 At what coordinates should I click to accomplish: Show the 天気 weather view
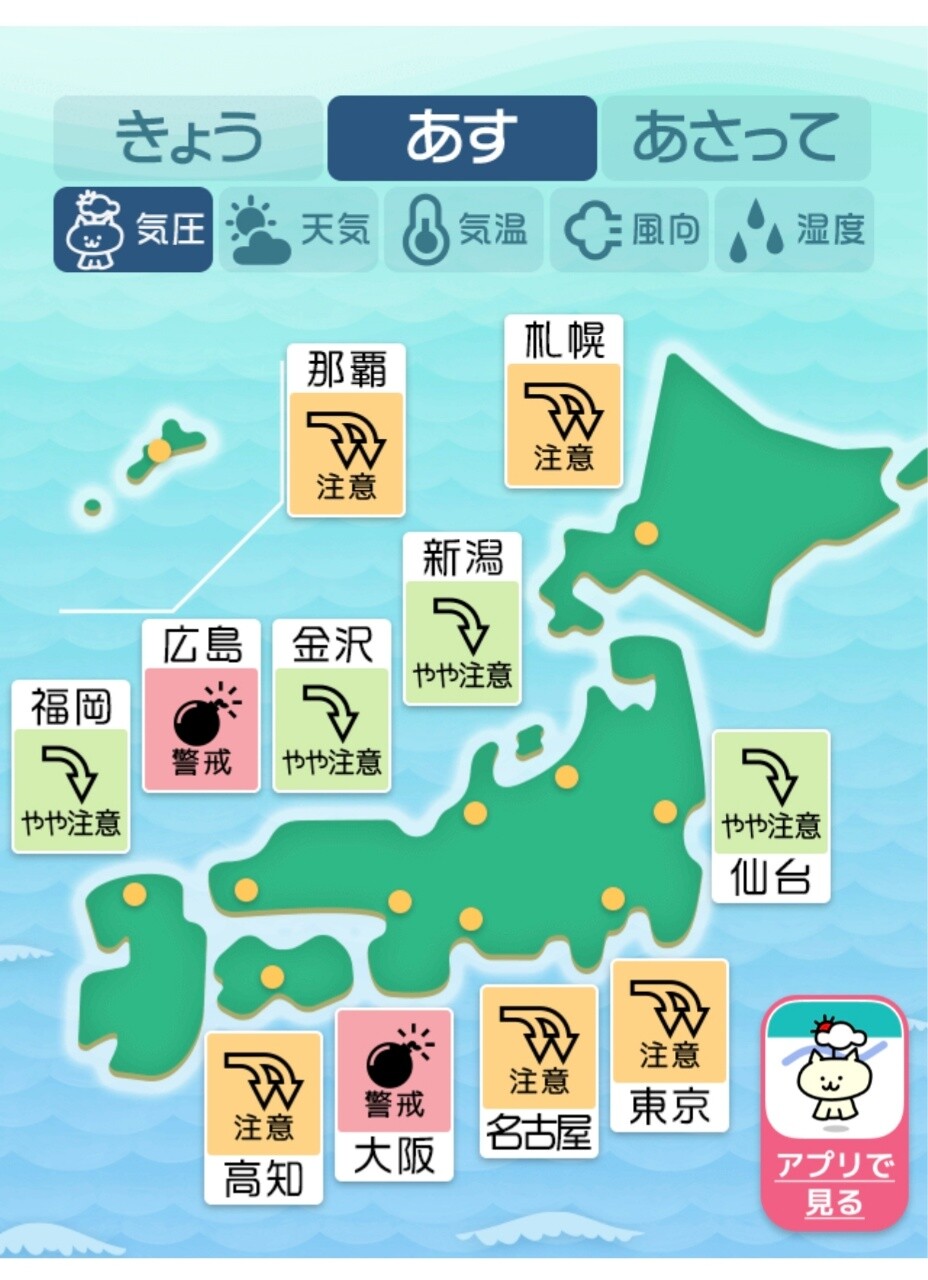[298, 230]
